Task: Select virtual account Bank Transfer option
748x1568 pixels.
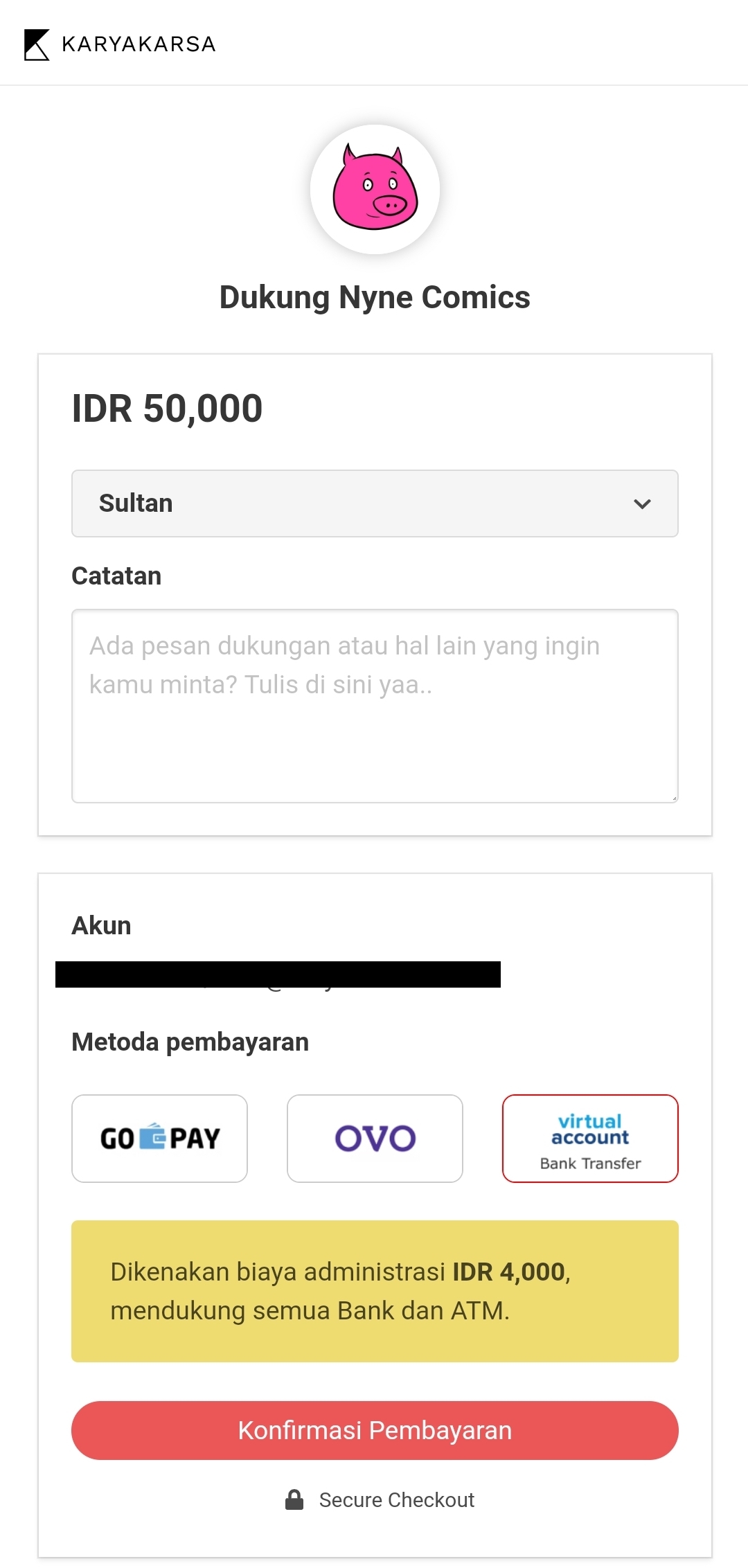Action: 589,1138
